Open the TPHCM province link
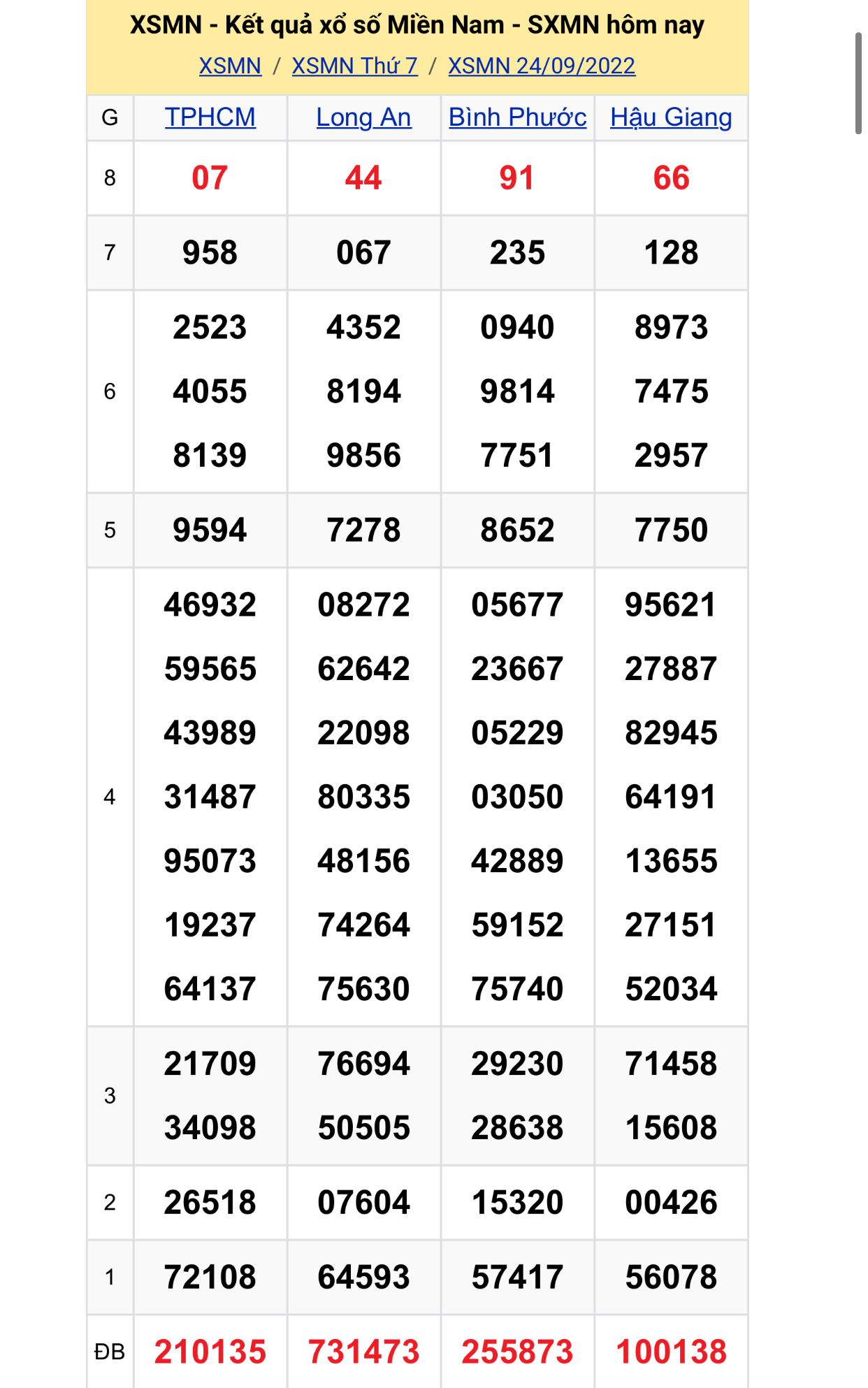Viewport: 868px width, 1388px height. click(x=210, y=117)
